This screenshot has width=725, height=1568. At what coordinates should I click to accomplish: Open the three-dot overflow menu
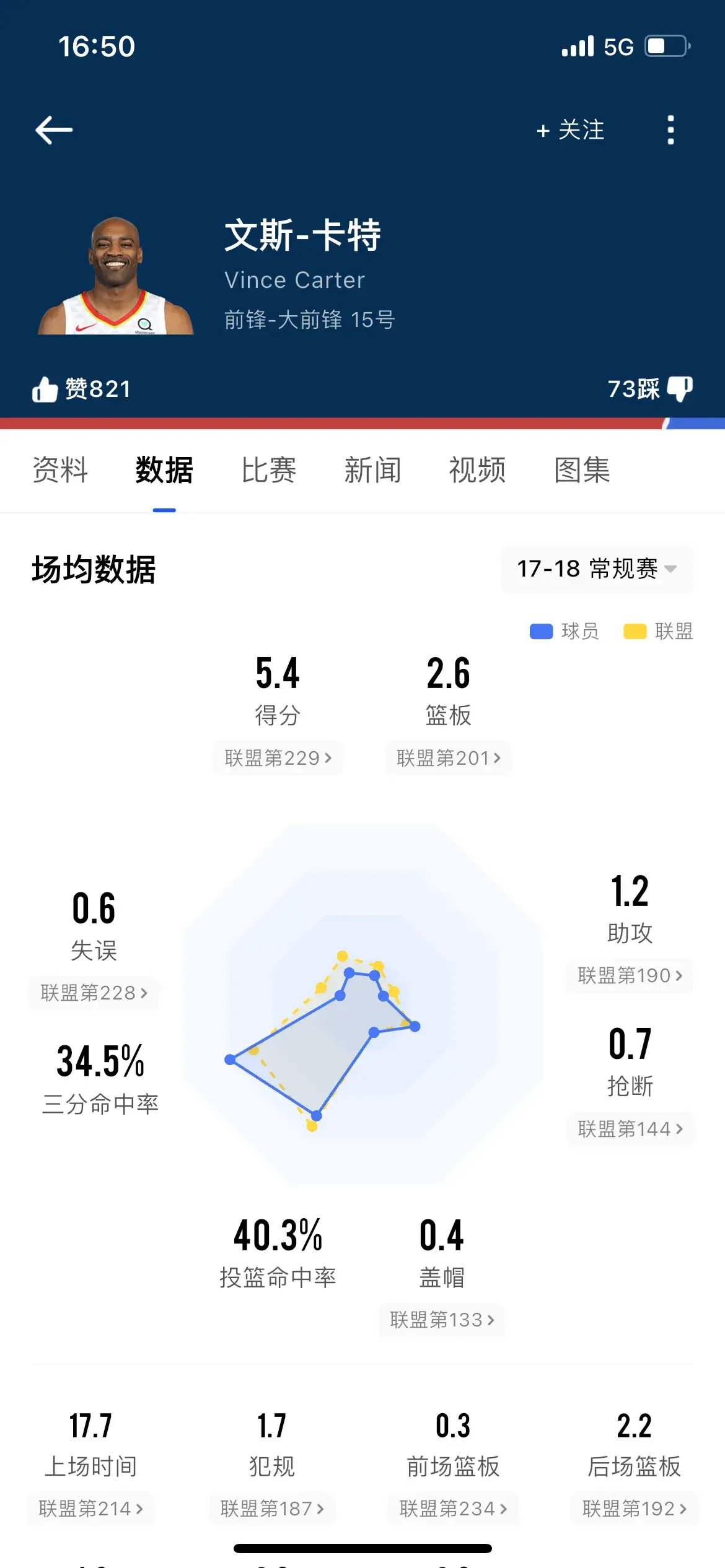point(670,130)
